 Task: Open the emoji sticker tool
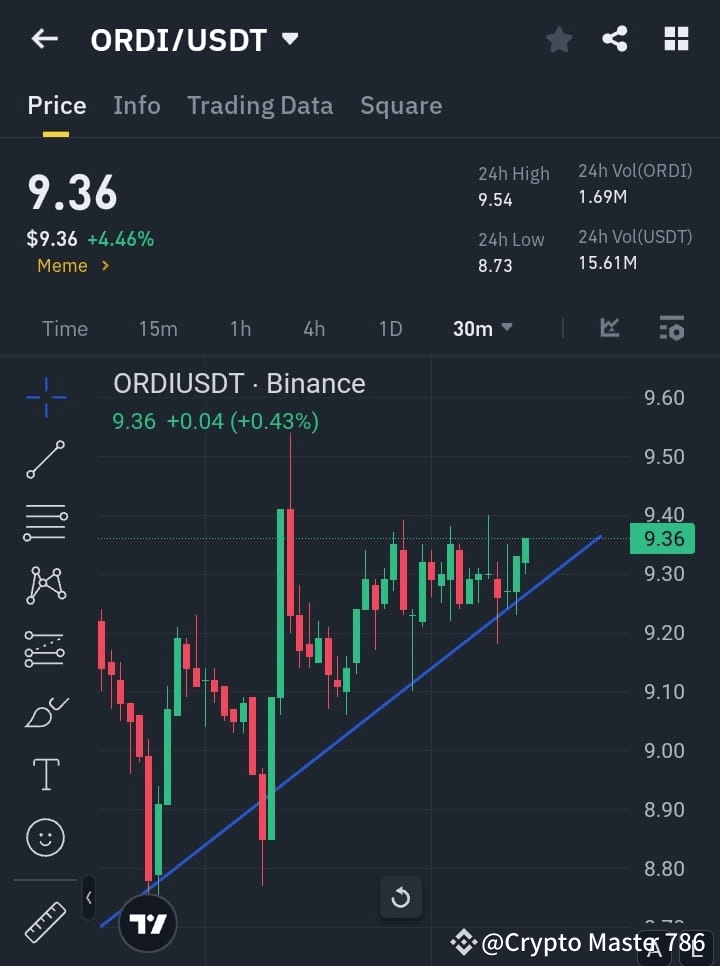44,837
